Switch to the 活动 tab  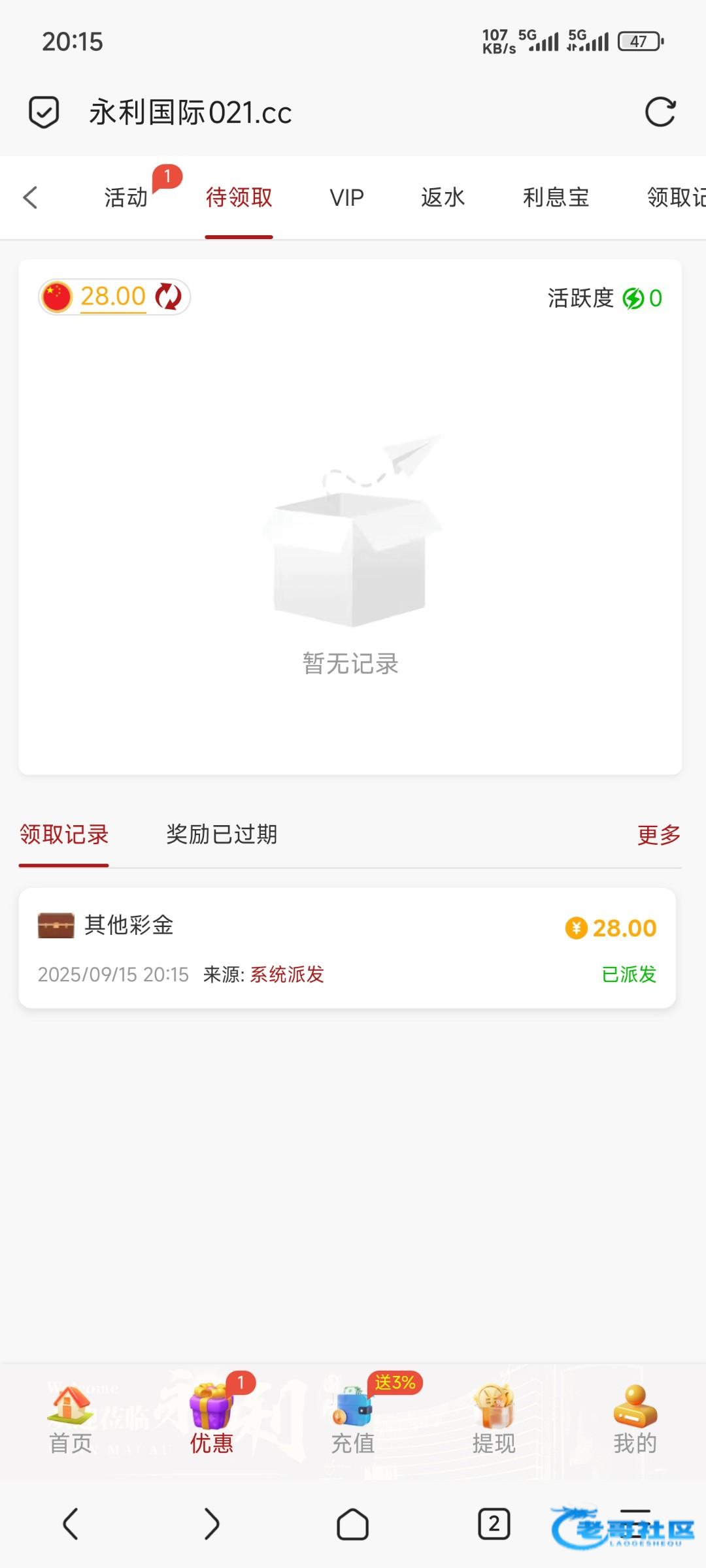point(126,197)
